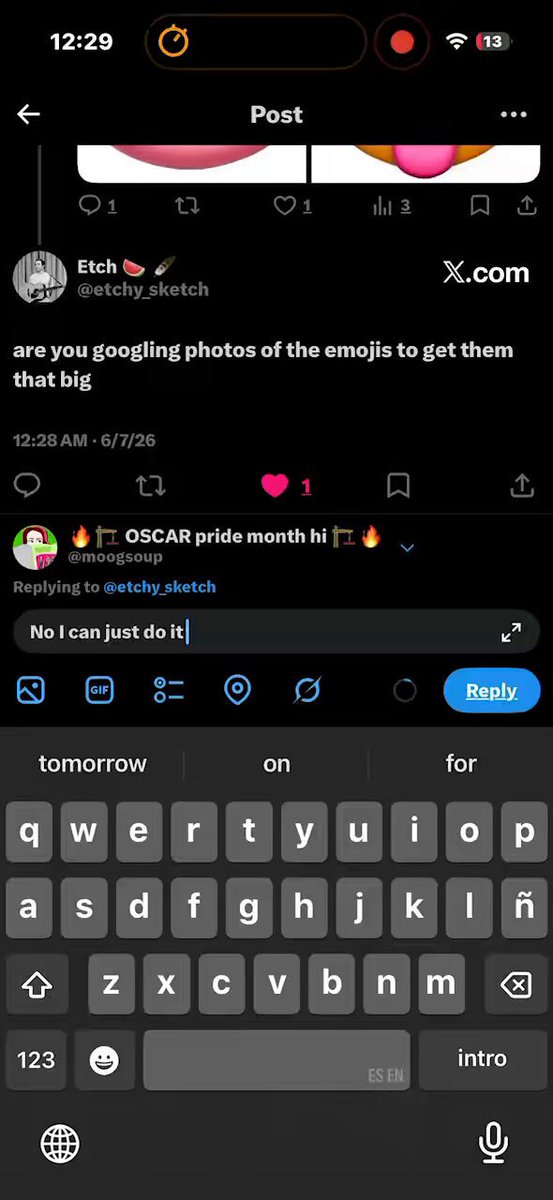Open the @etchy_sketch link in Replying to
Viewport: 553px width, 1200px height.
(x=159, y=587)
